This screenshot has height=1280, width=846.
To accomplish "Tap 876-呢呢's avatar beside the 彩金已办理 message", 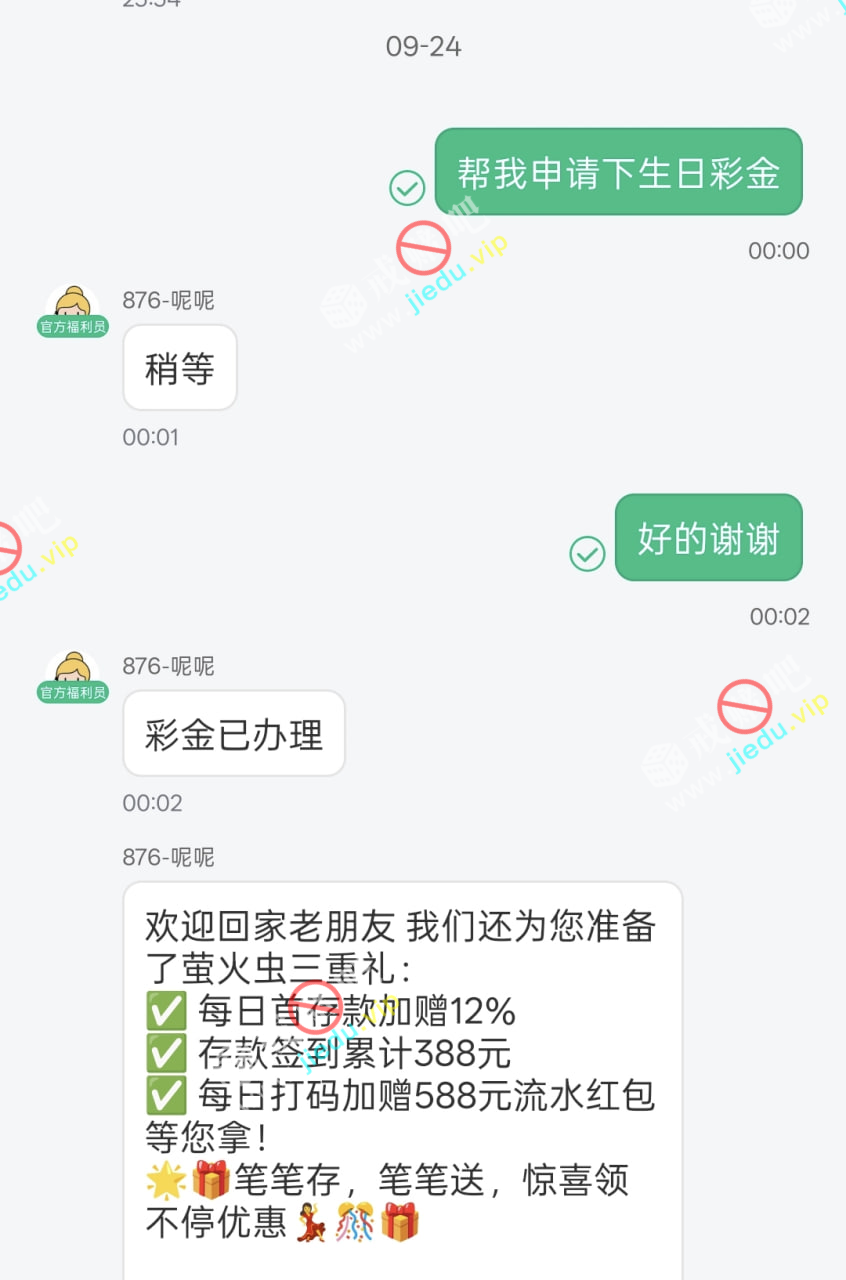I will [x=73, y=675].
